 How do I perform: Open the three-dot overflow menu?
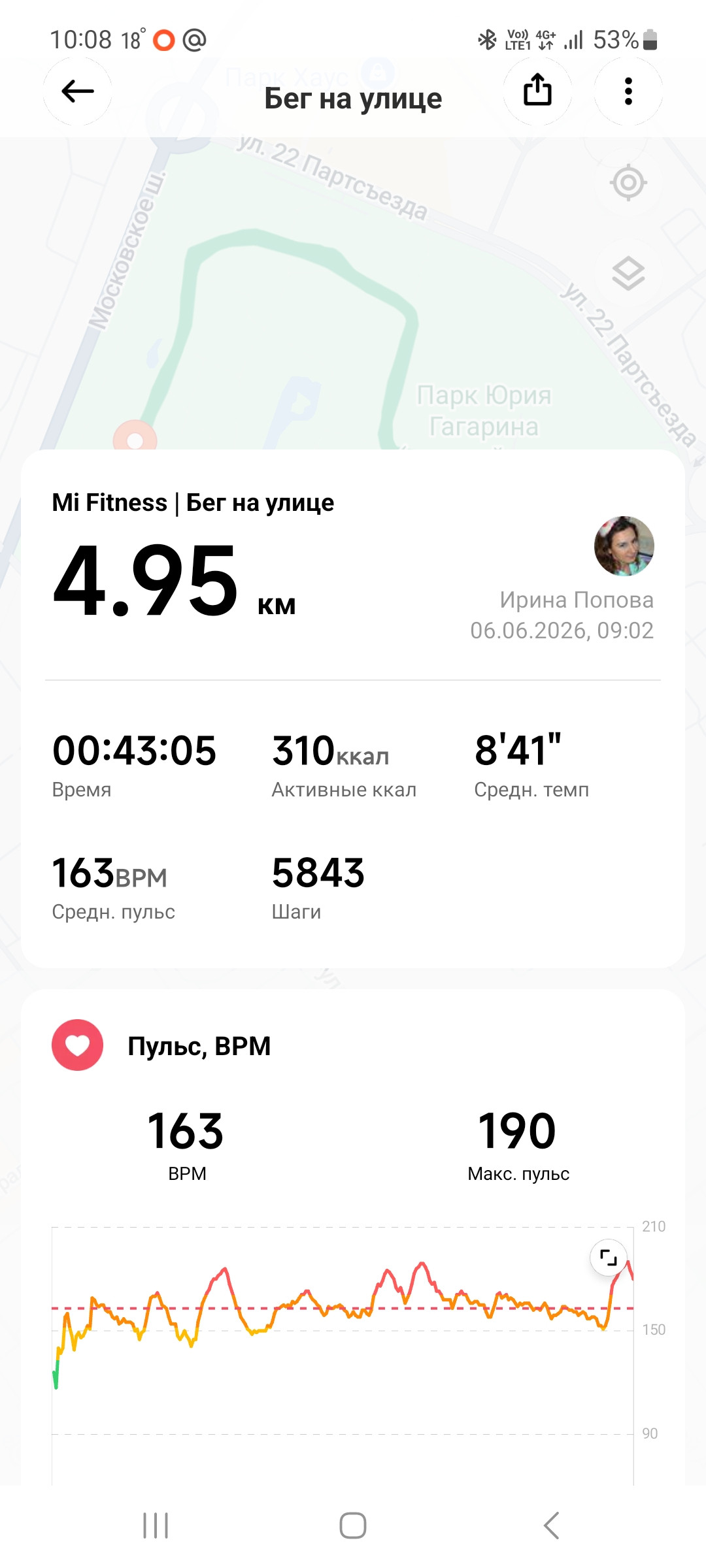628,91
